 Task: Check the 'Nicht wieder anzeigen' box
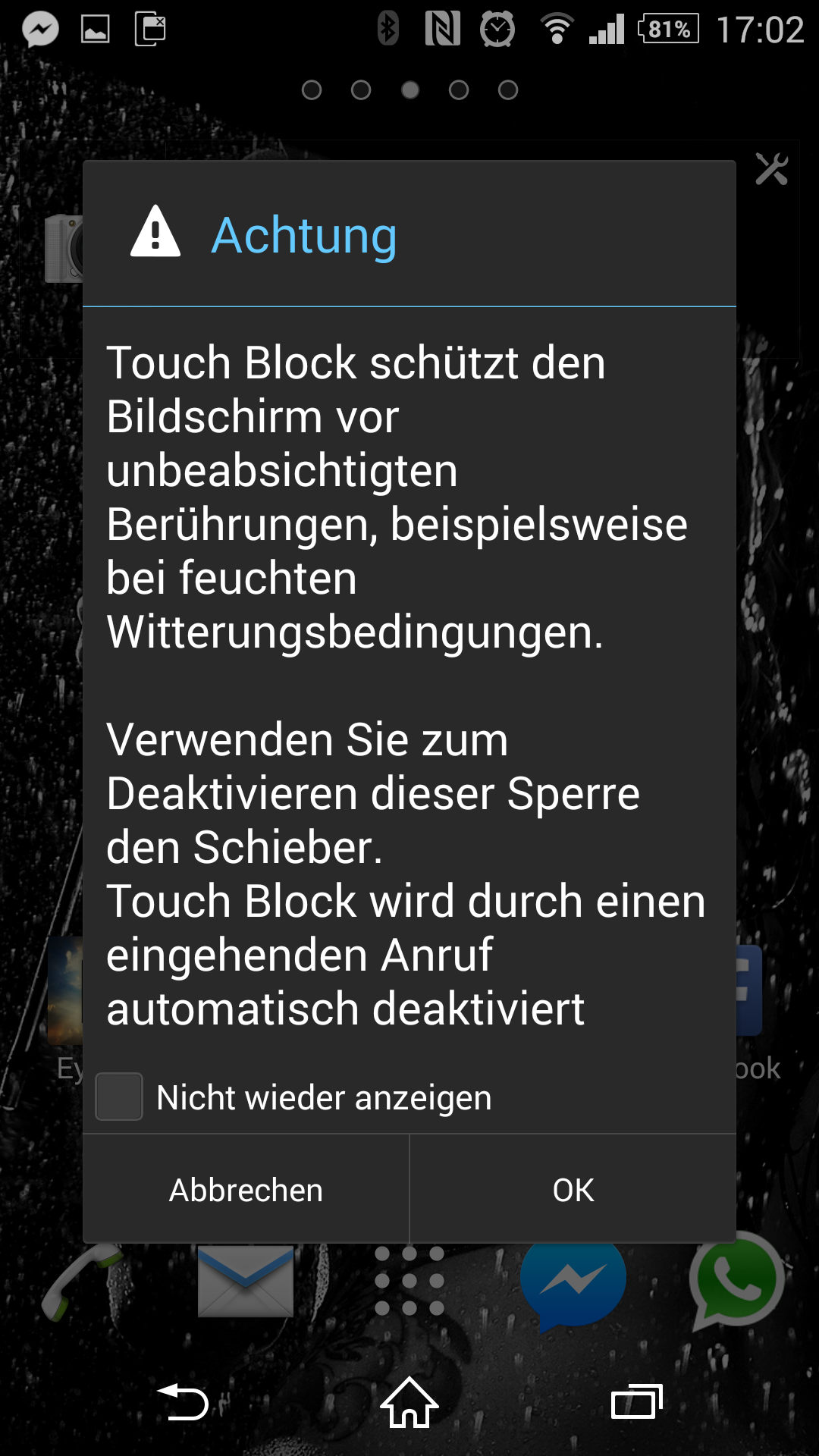(119, 1097)
